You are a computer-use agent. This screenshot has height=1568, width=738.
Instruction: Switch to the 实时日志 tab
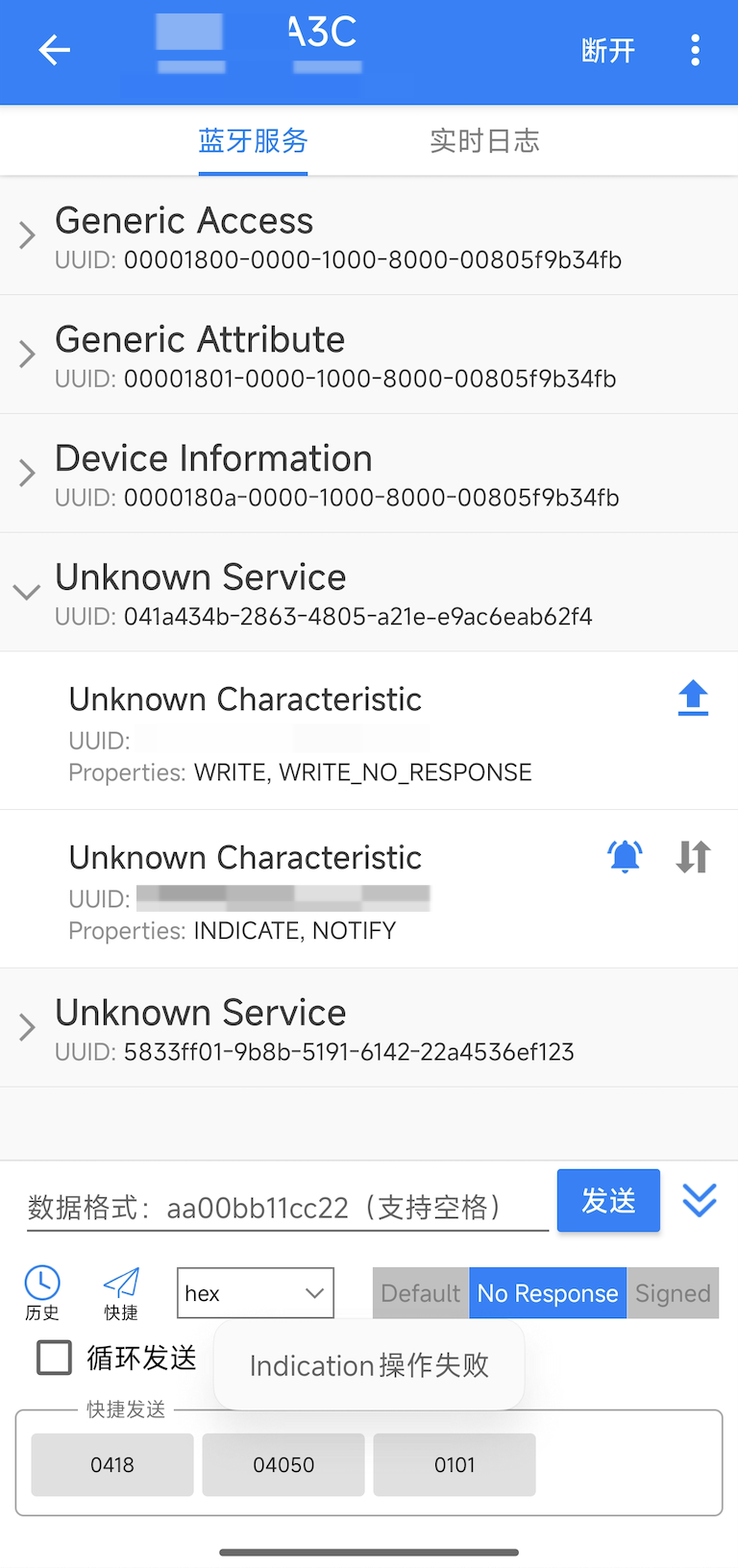[x=484, y=141]
